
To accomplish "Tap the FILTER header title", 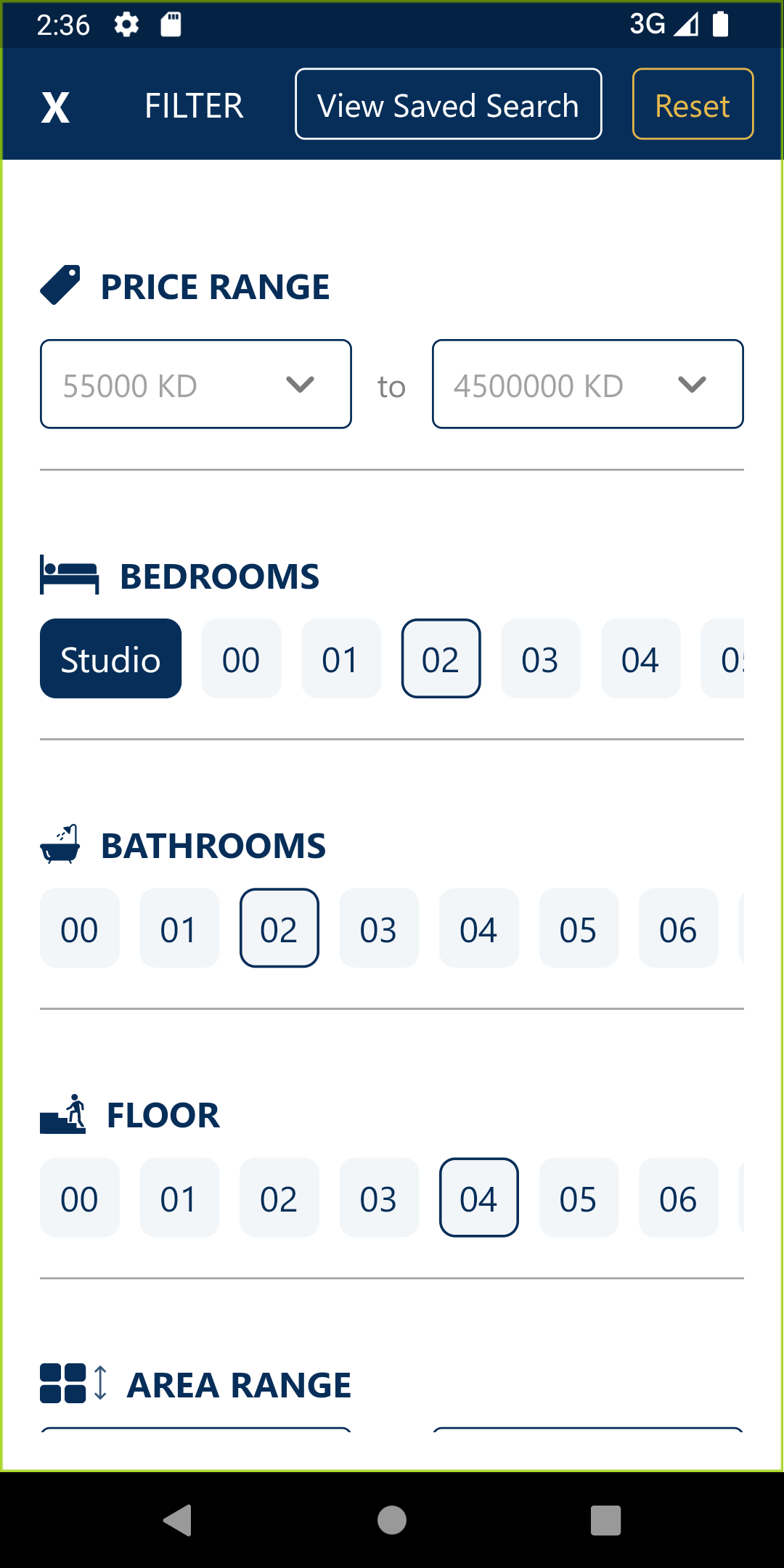I will pos(194,104).
